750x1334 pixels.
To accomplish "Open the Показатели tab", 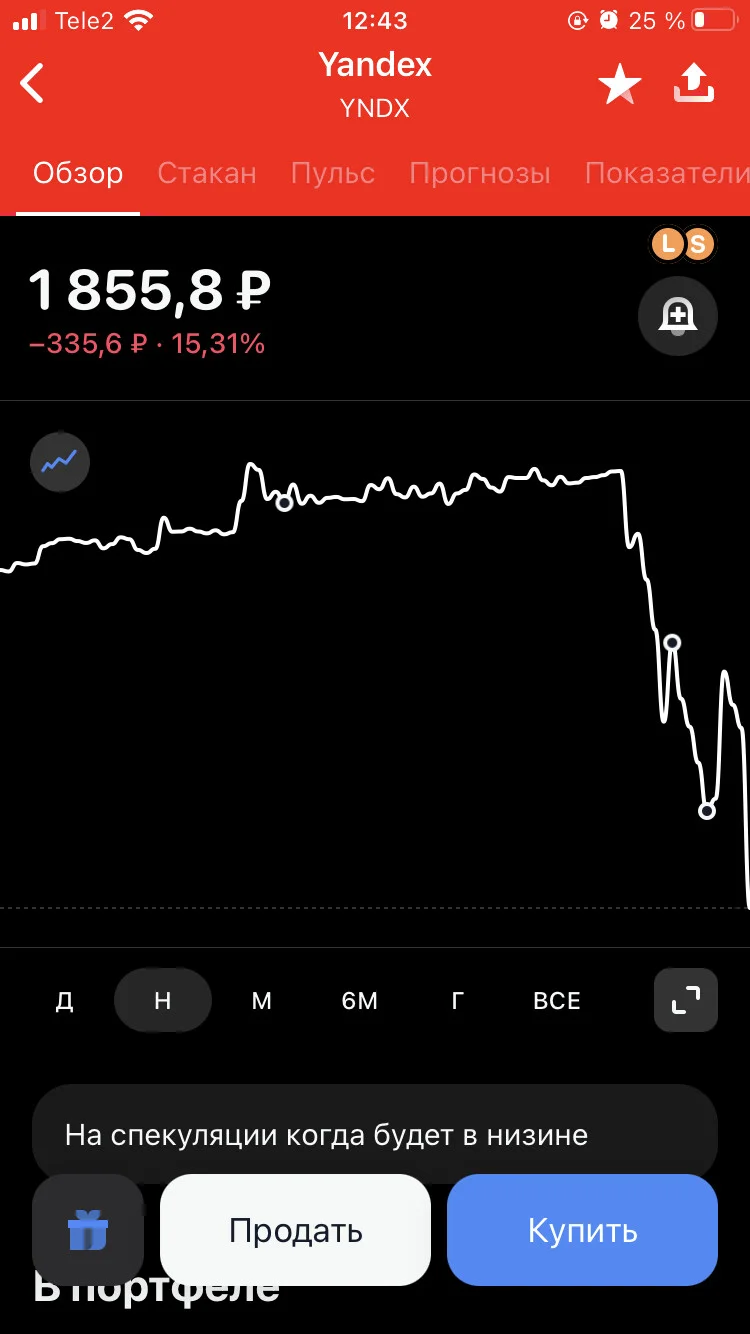I will coord(667,173).
